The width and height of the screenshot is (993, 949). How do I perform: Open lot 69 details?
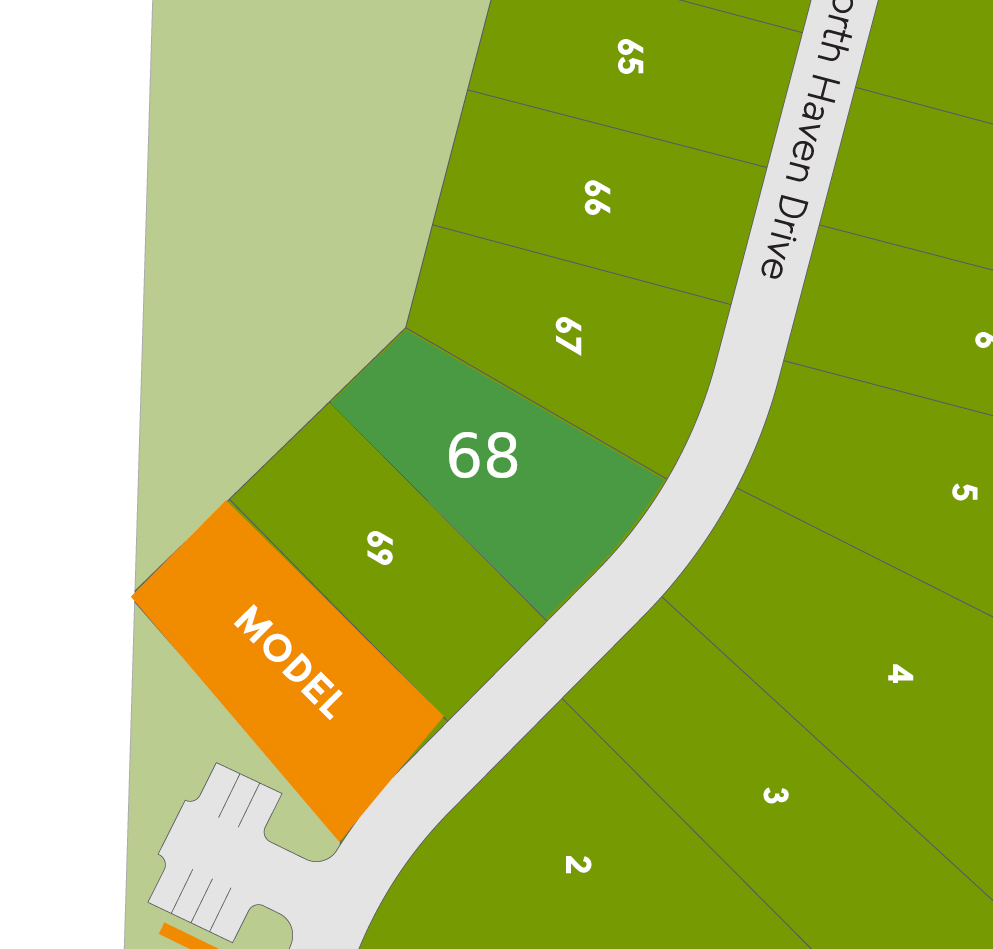379,548
